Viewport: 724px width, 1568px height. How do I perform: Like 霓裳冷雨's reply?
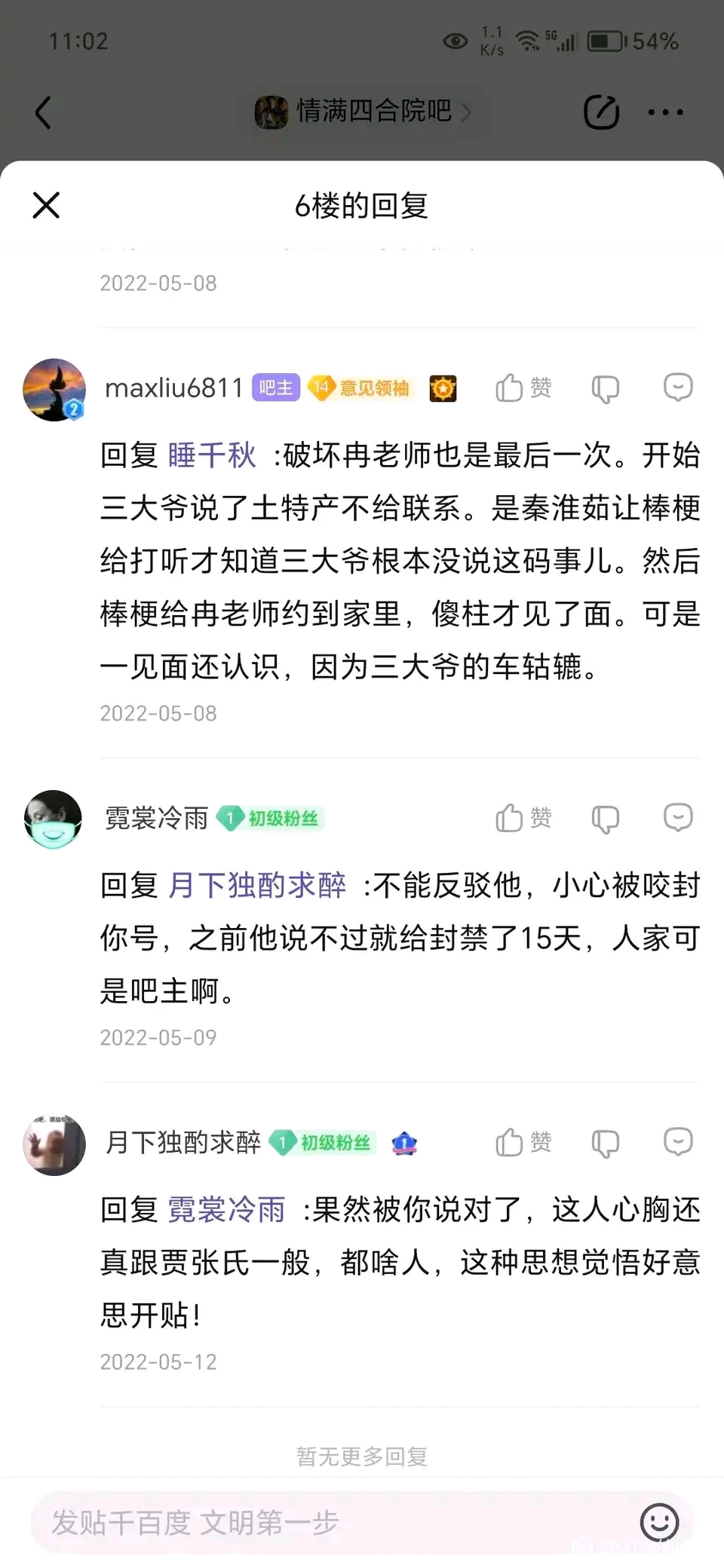(x=523, y=818)
